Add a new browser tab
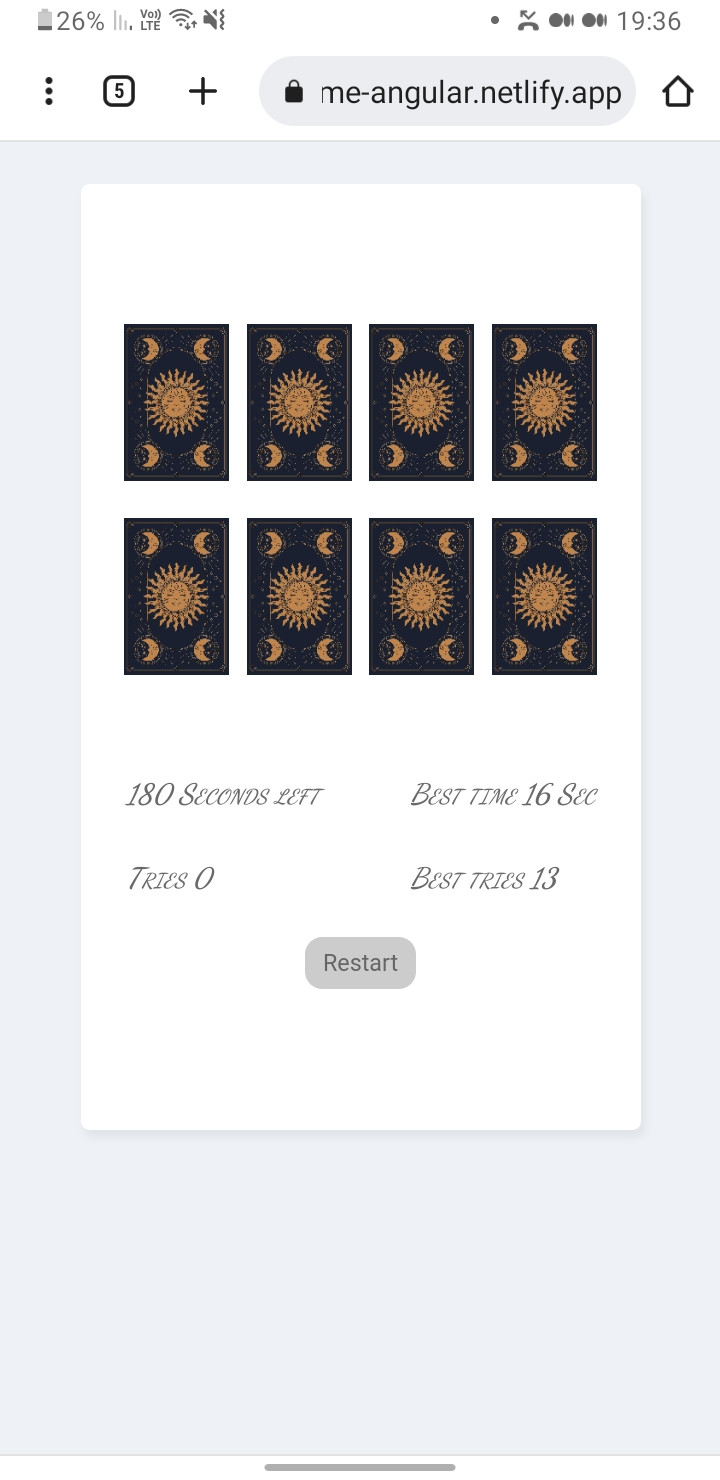 tap(203, 92)
